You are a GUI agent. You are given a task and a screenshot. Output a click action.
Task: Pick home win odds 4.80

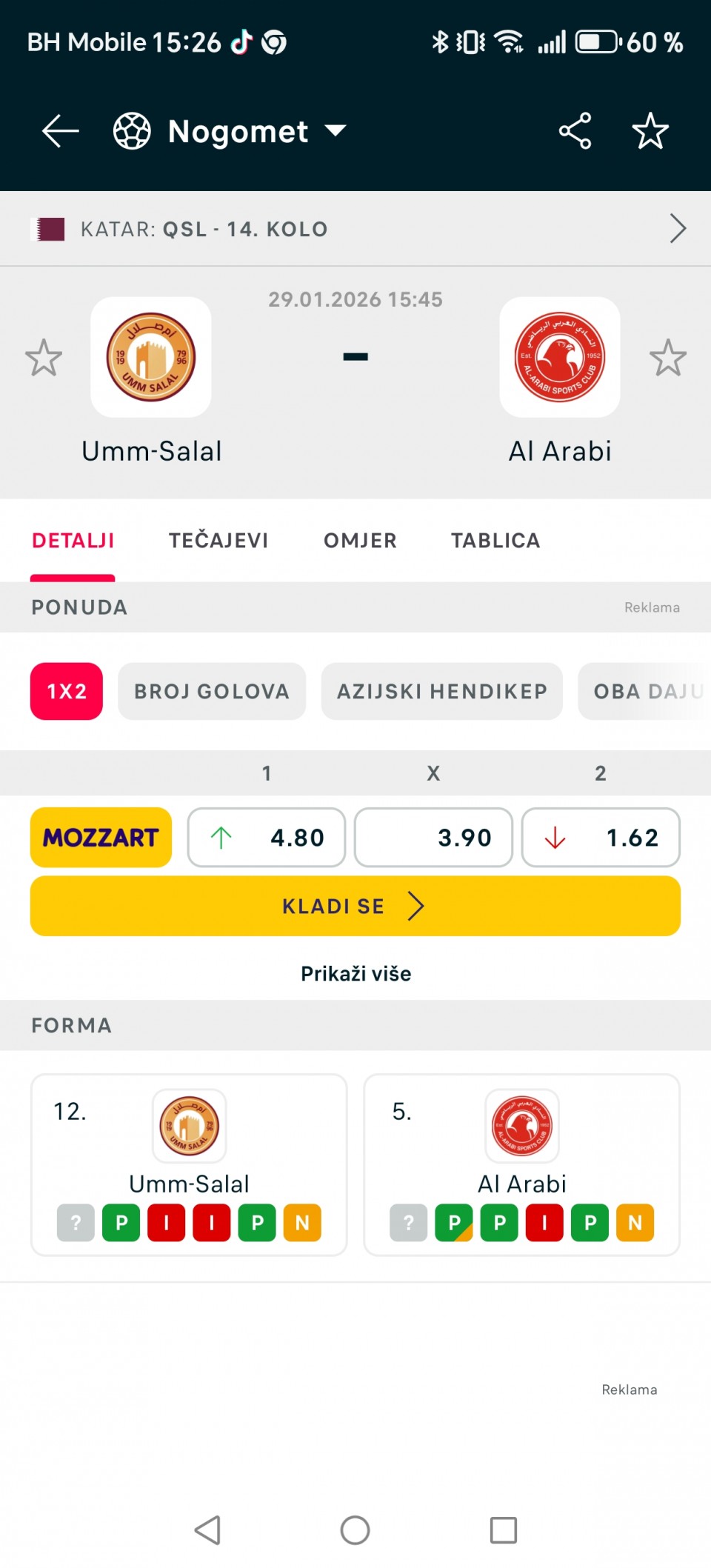(x=267, y=838)
